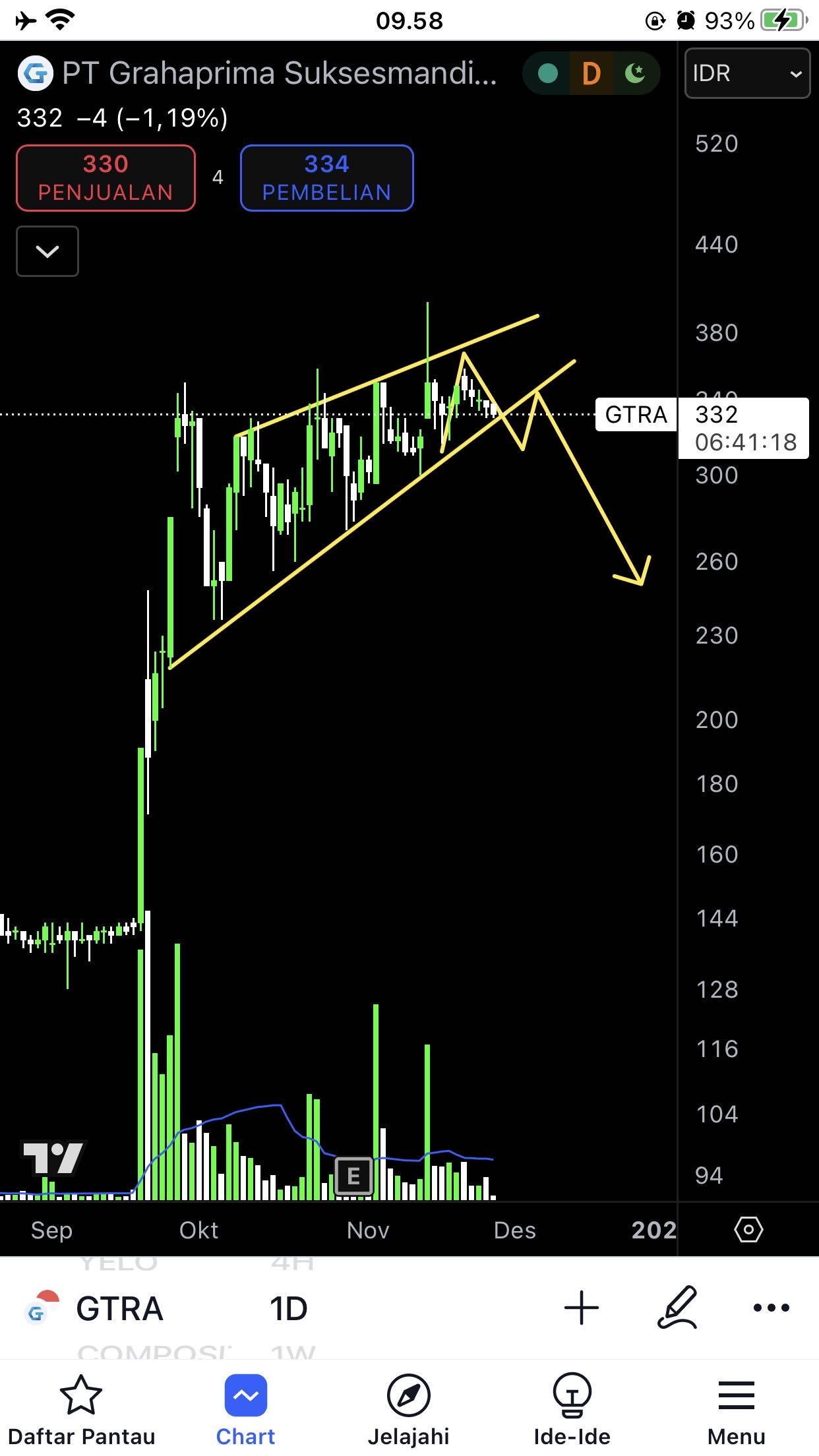Expand the collapsed chart legend chevron

tap(47, 251)
